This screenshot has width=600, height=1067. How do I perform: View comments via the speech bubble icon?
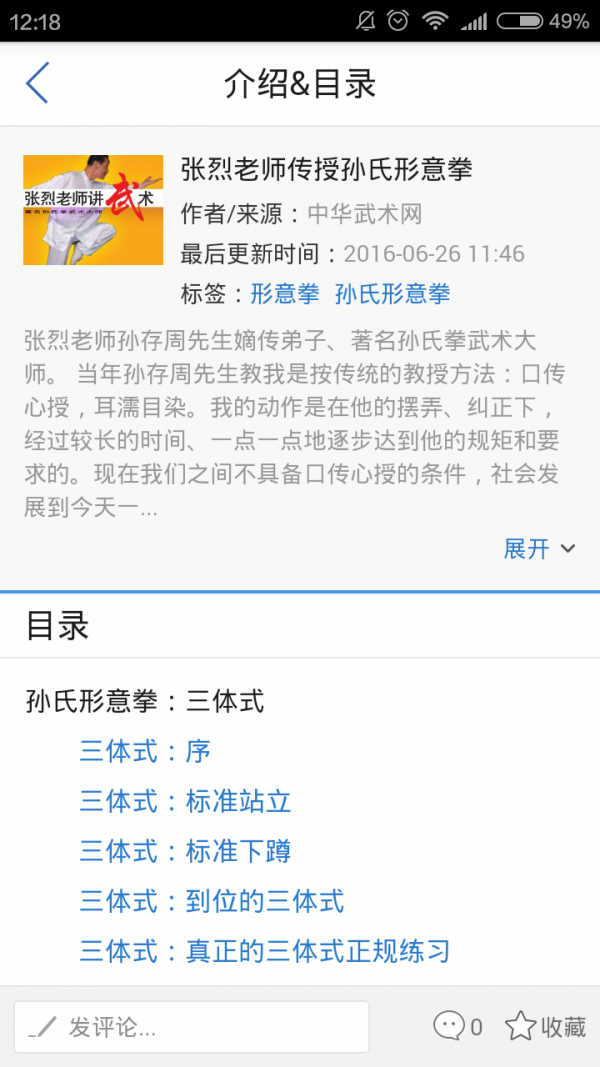coord(456,1026)
